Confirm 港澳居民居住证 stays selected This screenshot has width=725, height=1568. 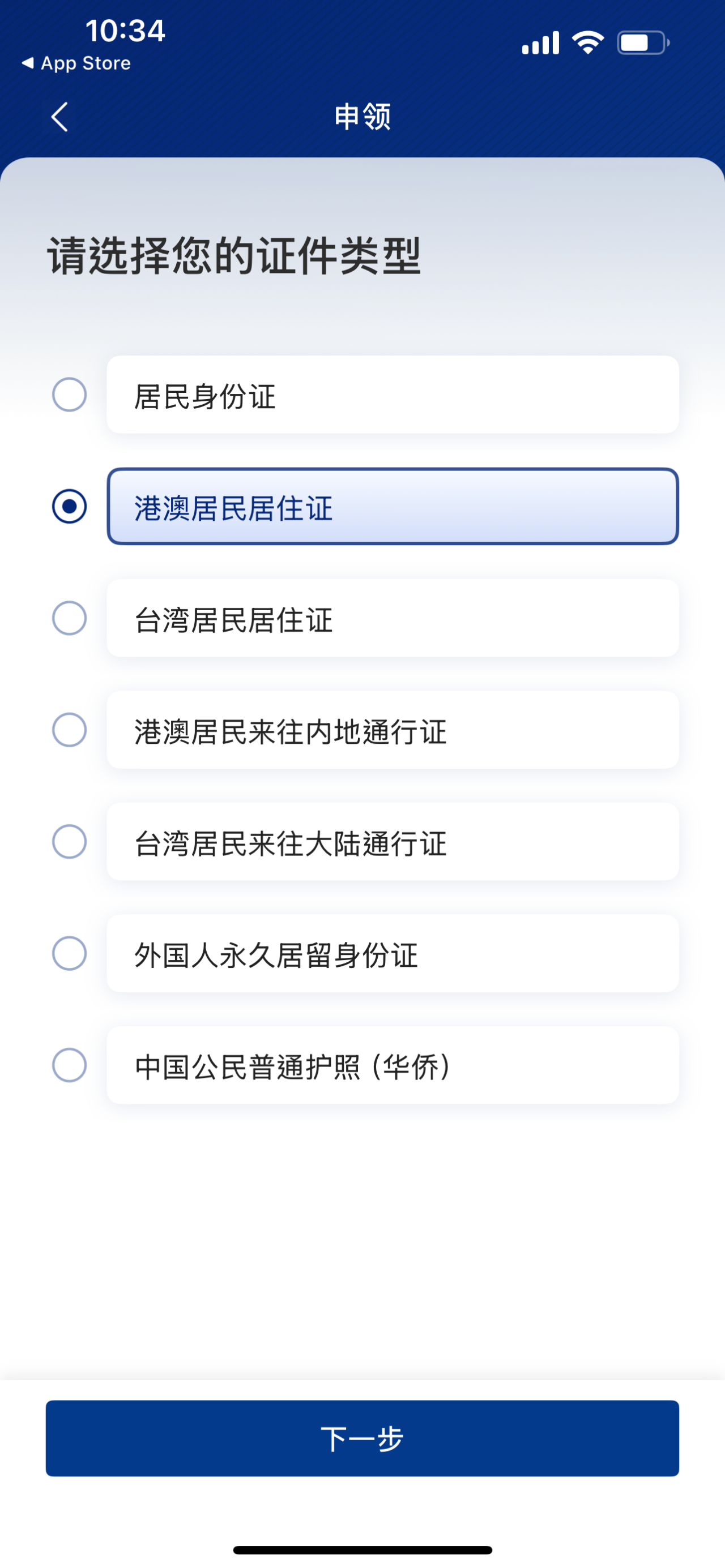(70, 506)
